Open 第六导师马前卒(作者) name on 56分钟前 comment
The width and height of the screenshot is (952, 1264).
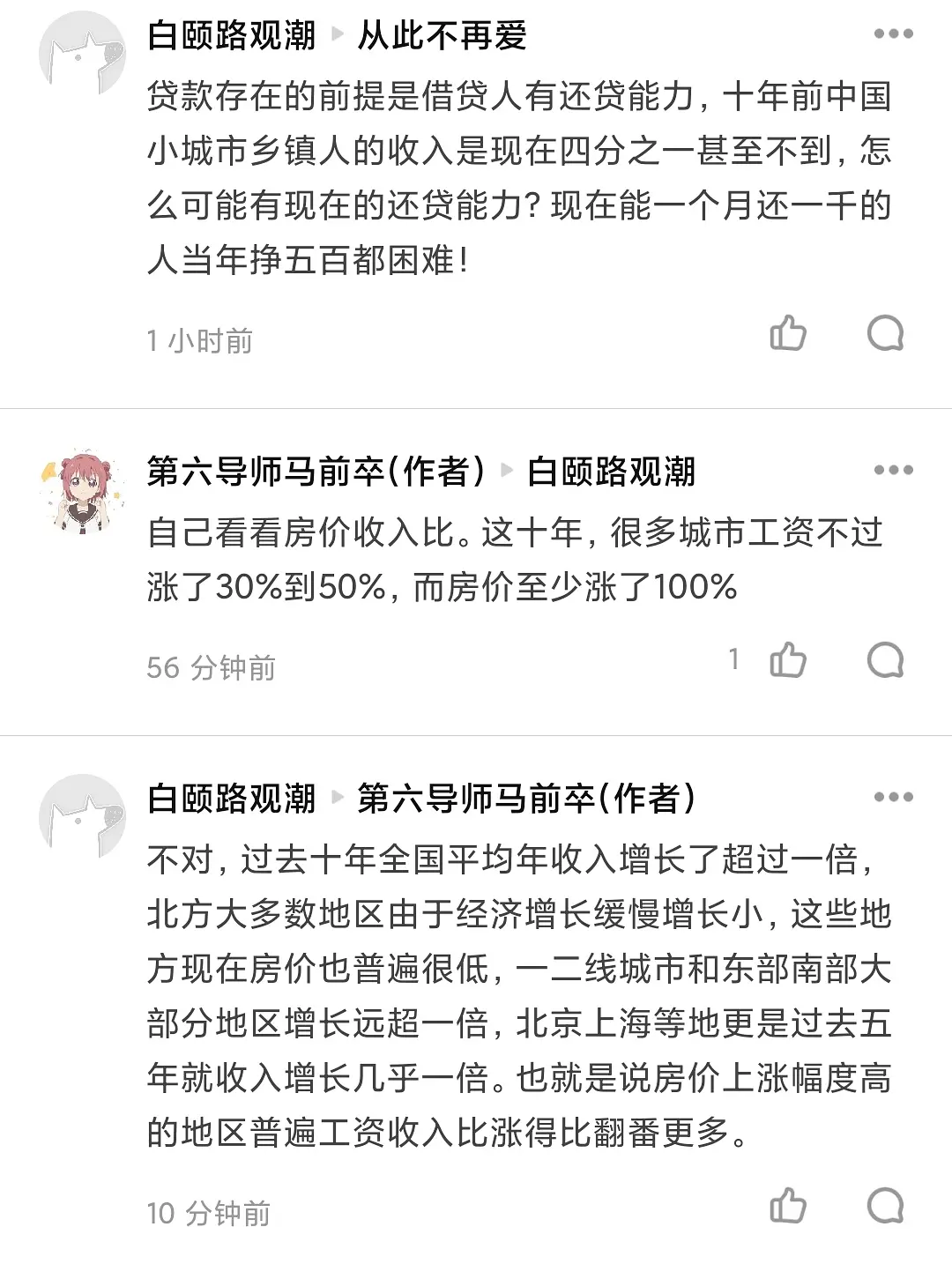click(x=316, y=472)
